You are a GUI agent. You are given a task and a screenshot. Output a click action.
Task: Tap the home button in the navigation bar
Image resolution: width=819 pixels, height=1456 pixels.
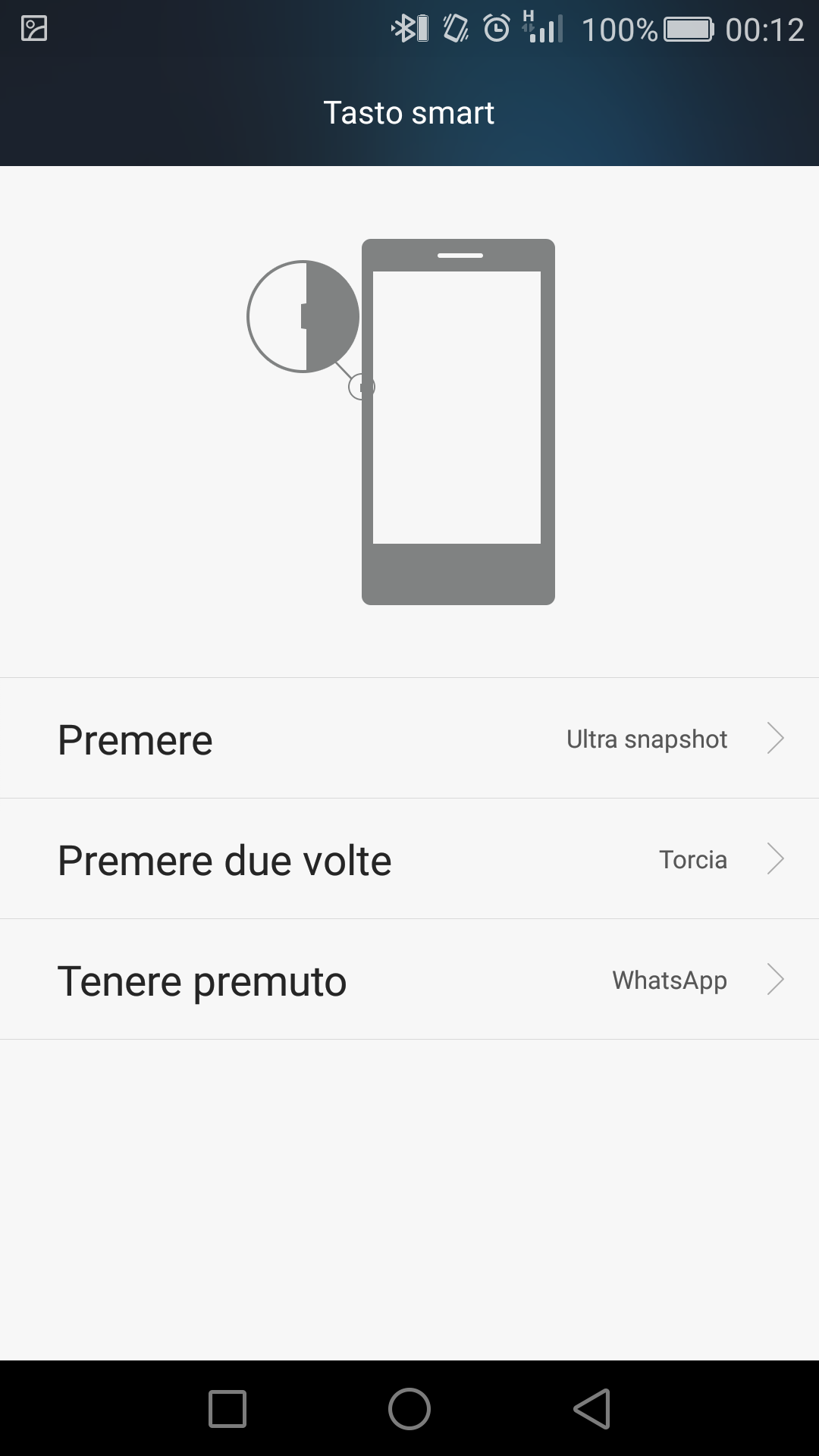click(409, 1409)
